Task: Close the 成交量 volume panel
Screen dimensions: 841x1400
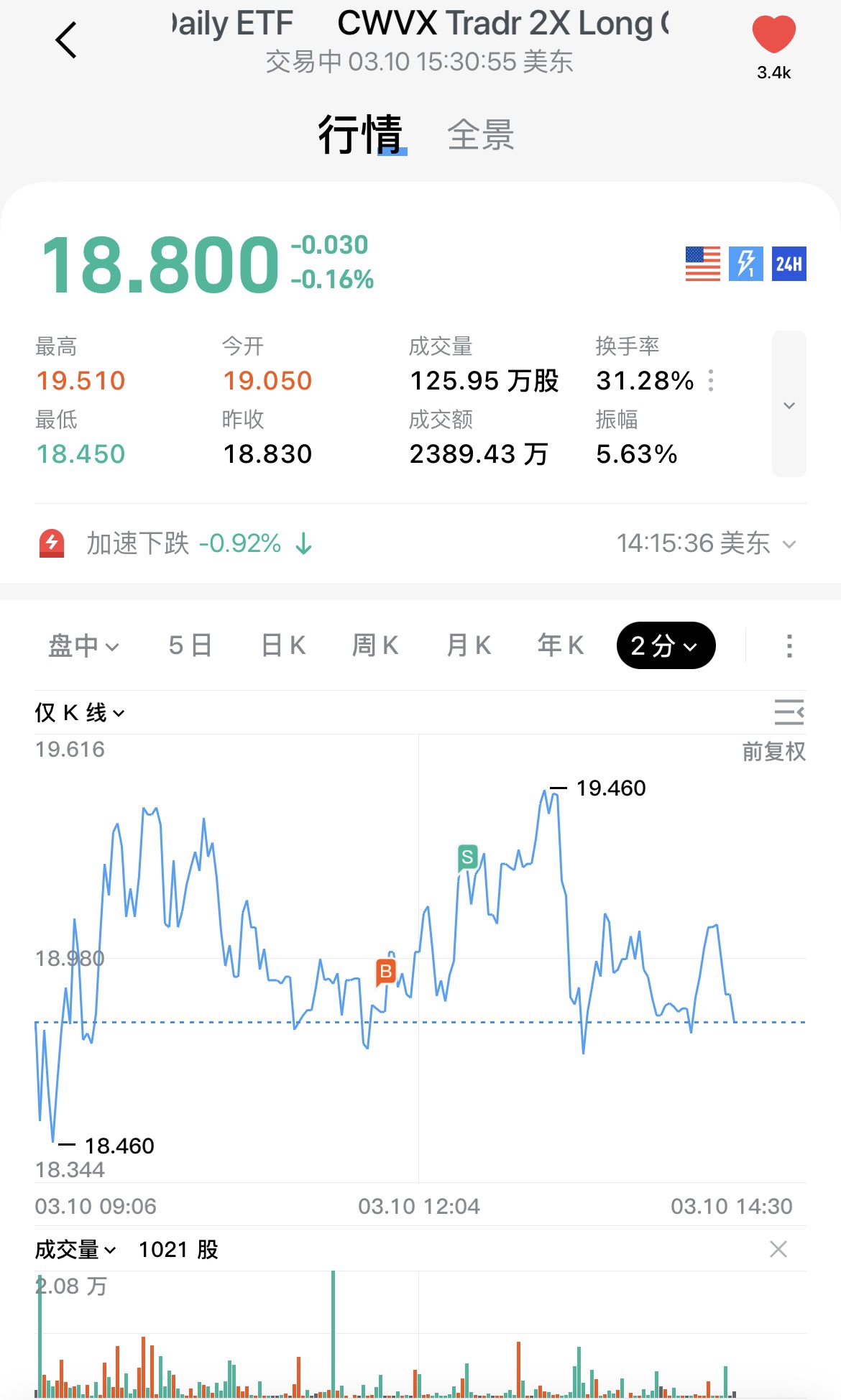Action: point(778,1249)
